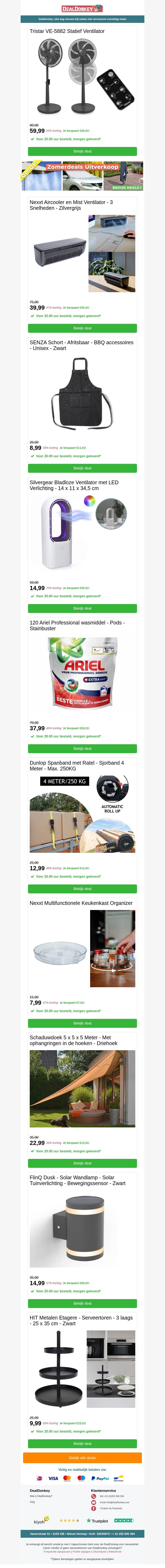Open the DealDonkey logo at the top

click(x=82, y=8)
